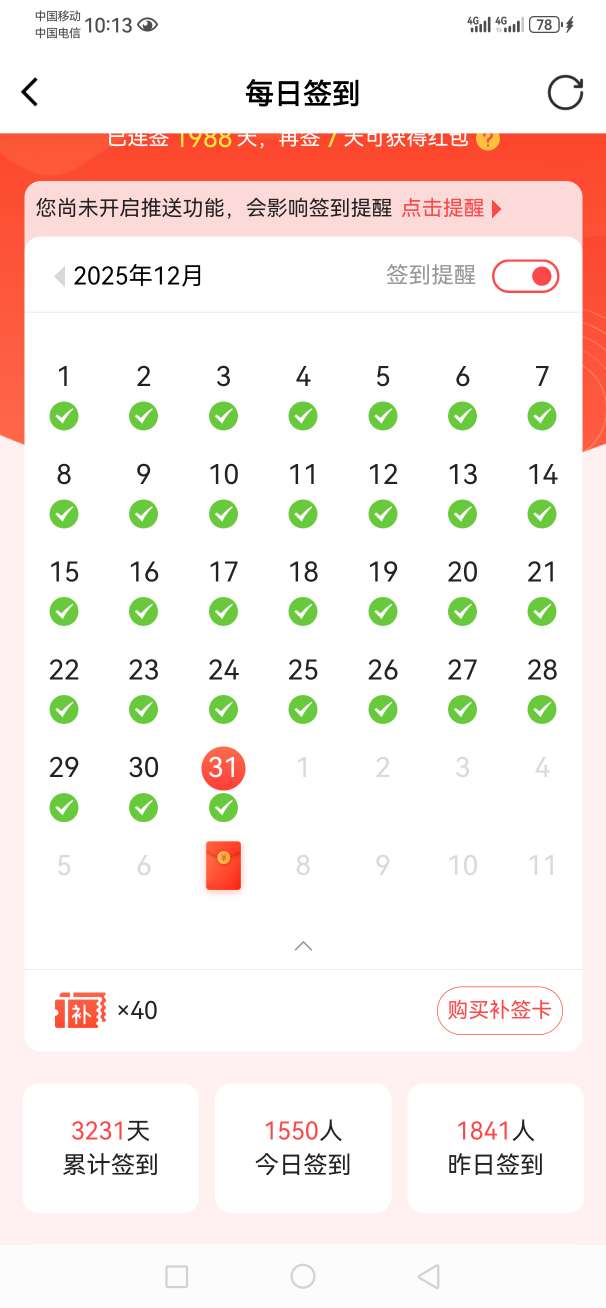Collapse the calendar with the up chevron
The width and height of the screenshot is (606, 1308).
click(x=303, y=946)
